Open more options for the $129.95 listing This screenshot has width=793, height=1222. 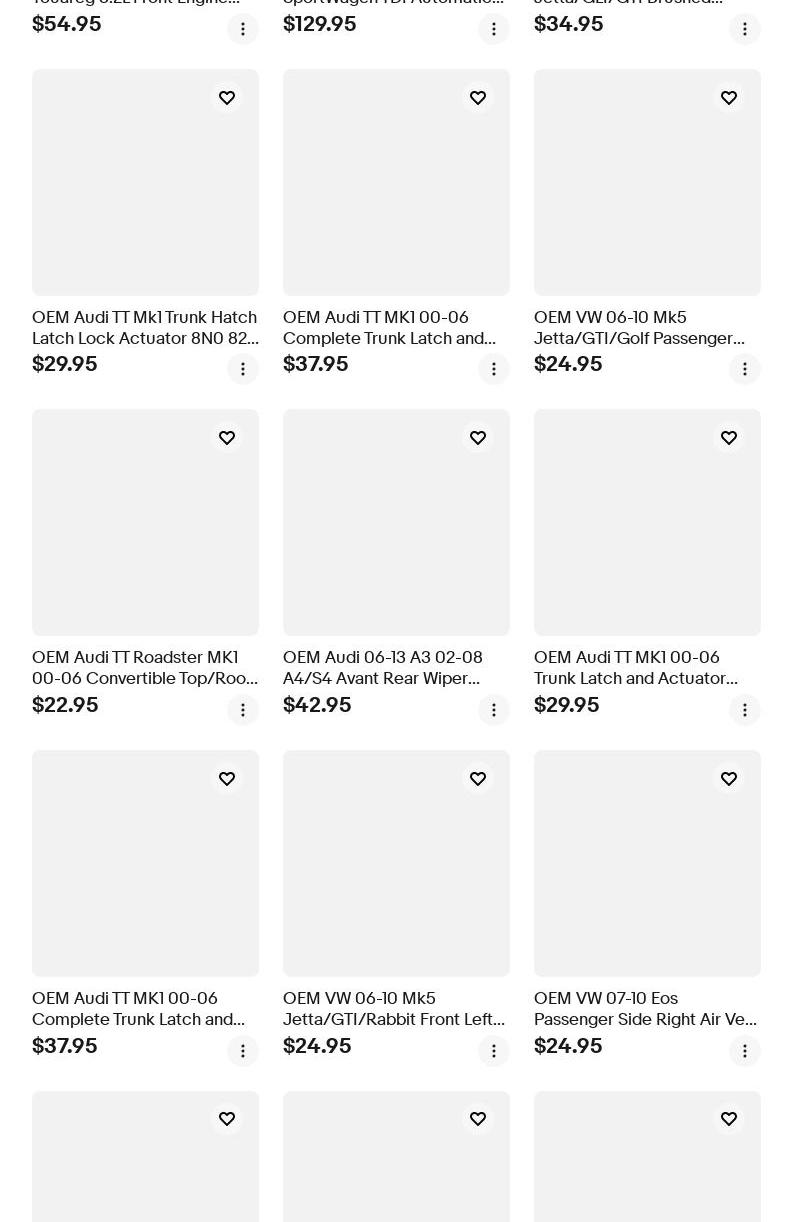coord(494,29)
